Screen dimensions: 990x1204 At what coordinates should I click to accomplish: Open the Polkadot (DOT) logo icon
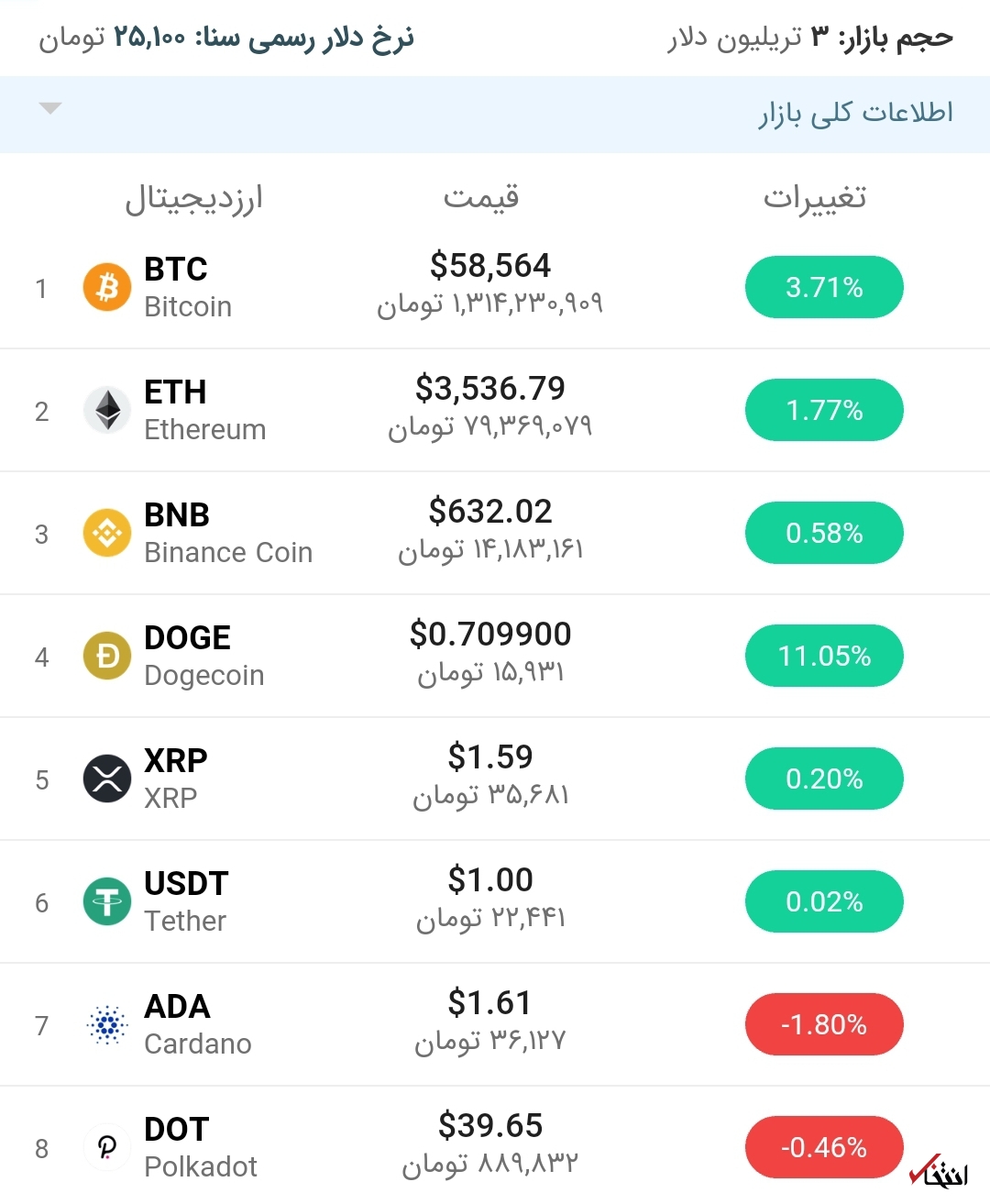[106, 1147]
